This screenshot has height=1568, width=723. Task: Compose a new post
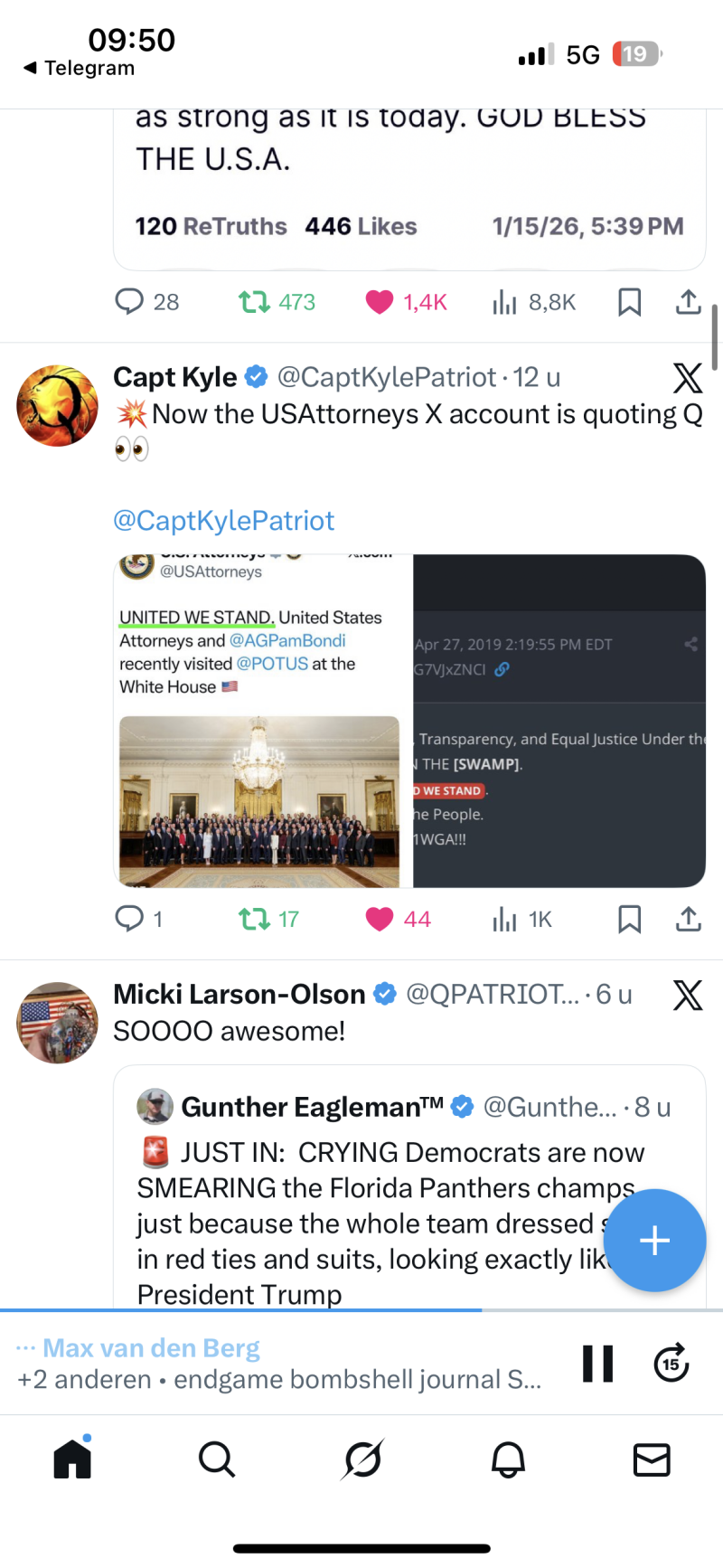pos(654,1240)
